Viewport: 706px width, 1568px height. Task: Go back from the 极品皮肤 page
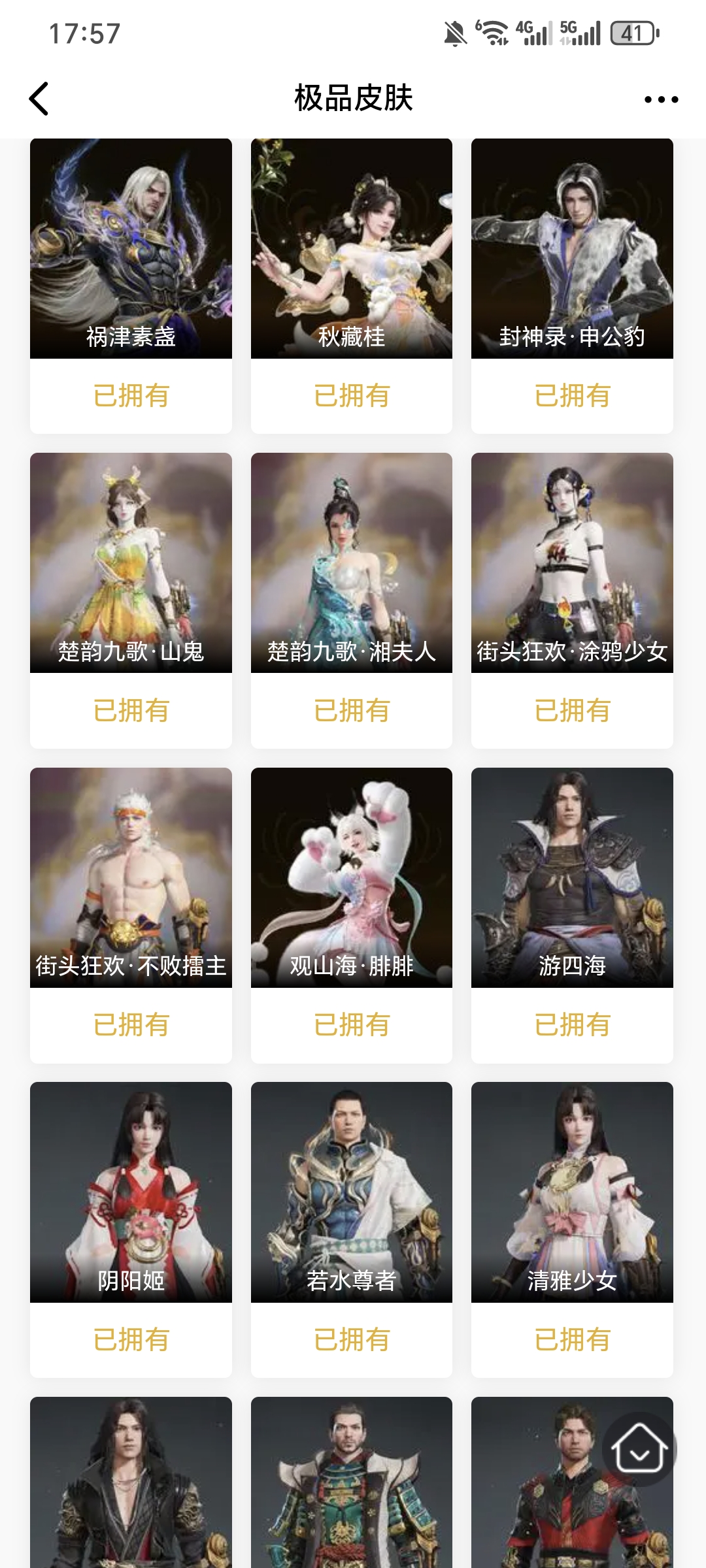click(39, 99)
